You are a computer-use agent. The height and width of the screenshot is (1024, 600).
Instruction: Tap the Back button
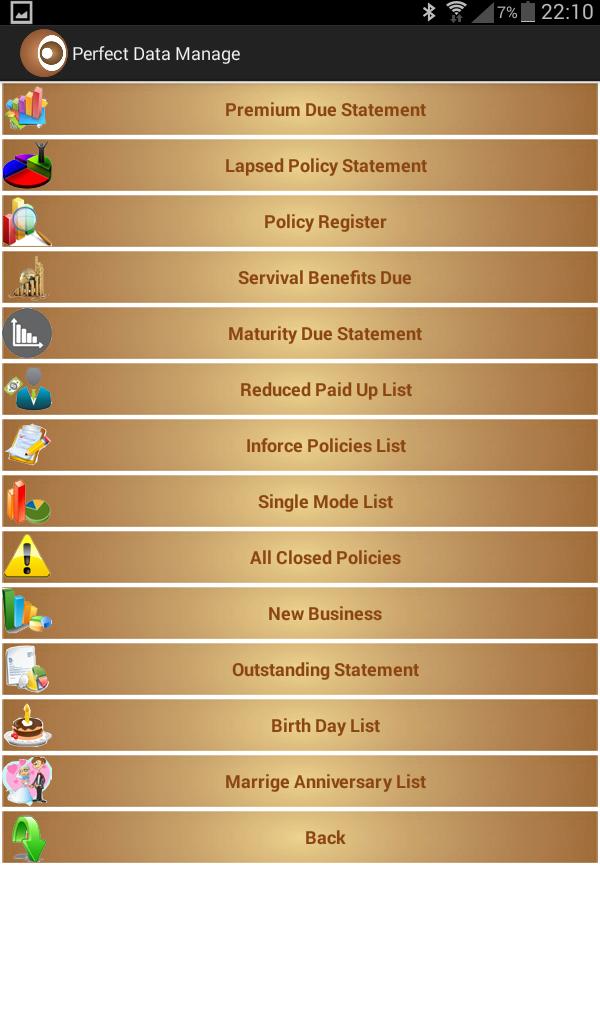(x=325, y=838)
